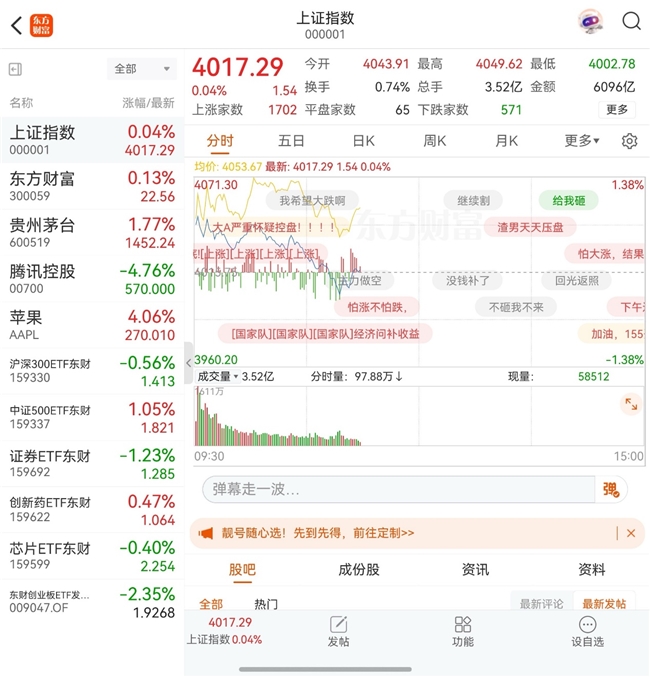
Task: Dismiss the 靓号随心选 promotion banner
Action: pos(631,534)
